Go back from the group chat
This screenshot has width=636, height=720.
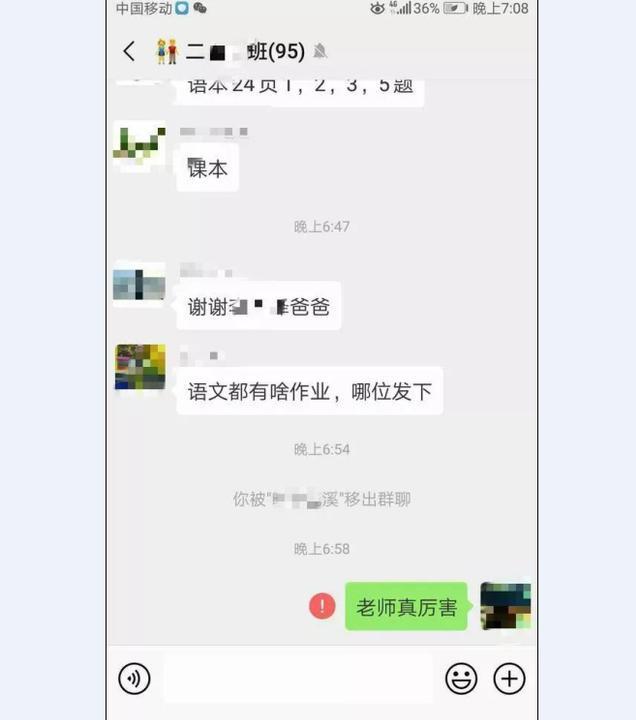click(128, 51)
